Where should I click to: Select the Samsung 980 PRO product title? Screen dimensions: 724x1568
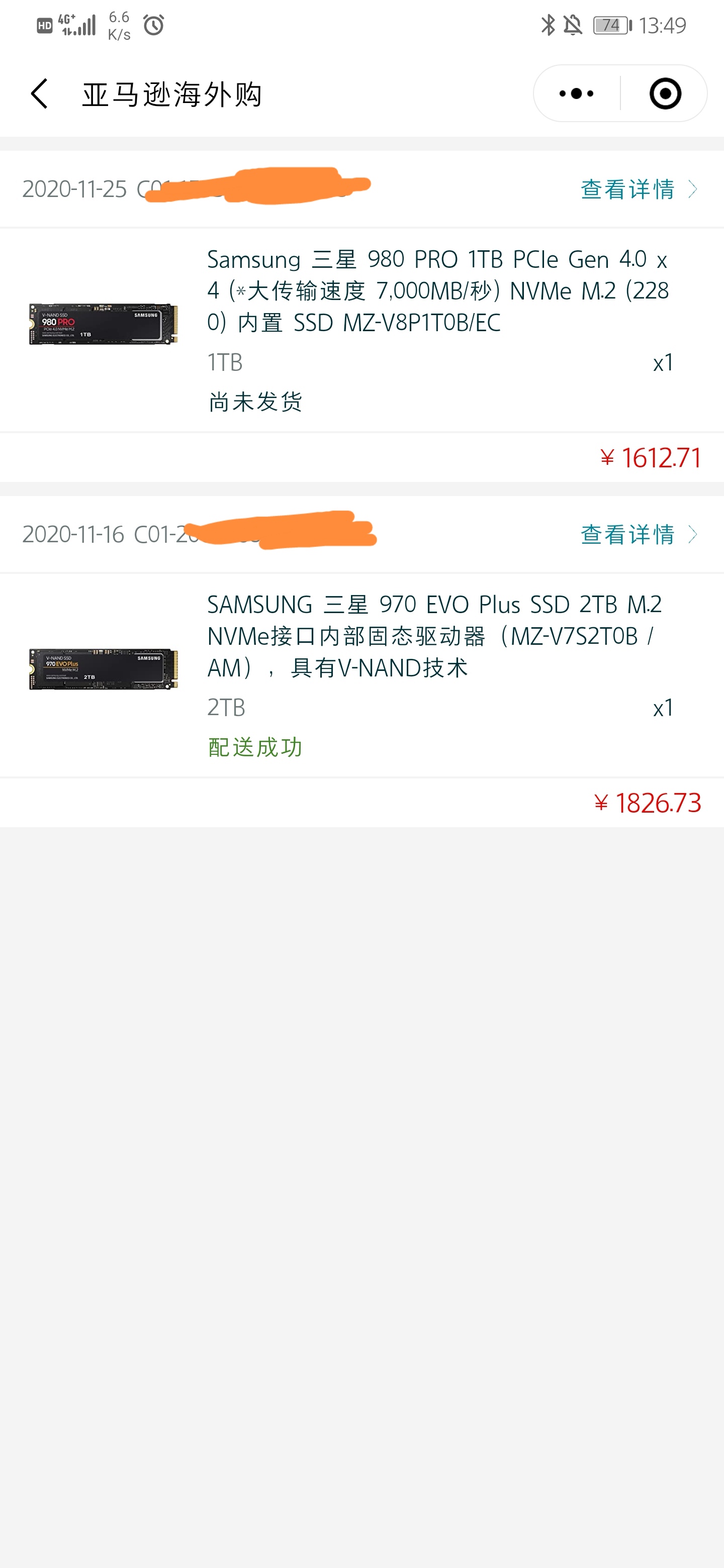point(438,290)
